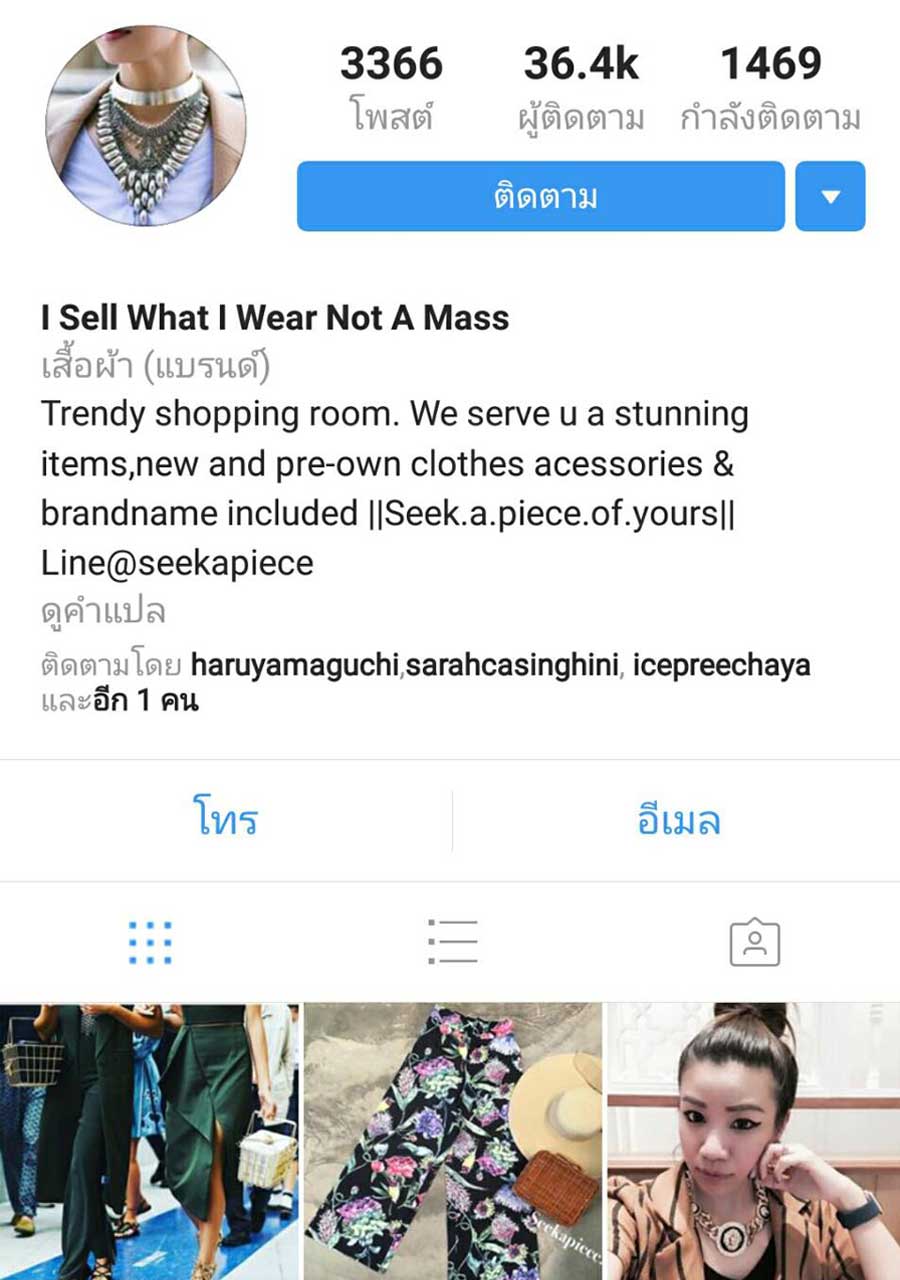The width and height of the screenshot is (900, 1280).
Task: Open icepreechaya's profile link
Action: click(721, 665)
